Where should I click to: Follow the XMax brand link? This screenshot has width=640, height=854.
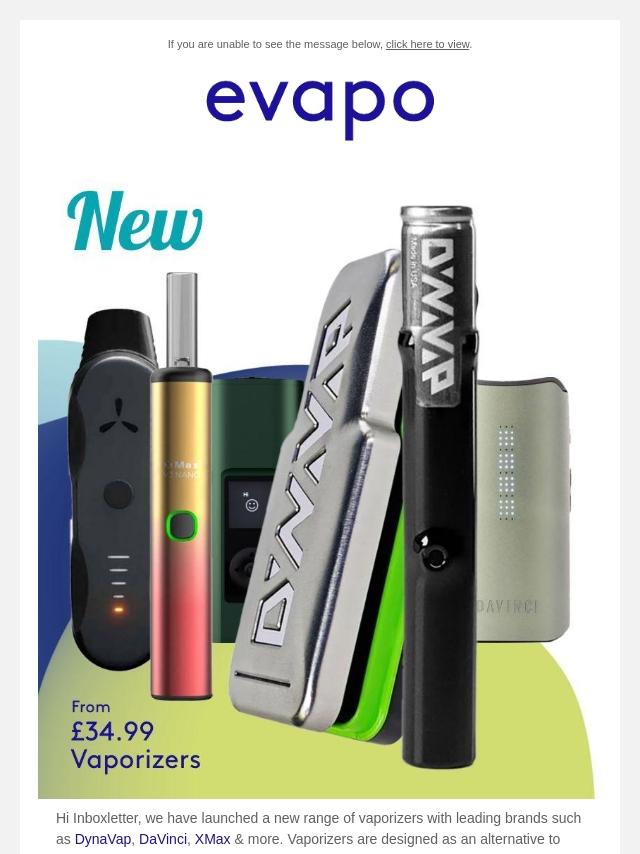click(212, 839)
